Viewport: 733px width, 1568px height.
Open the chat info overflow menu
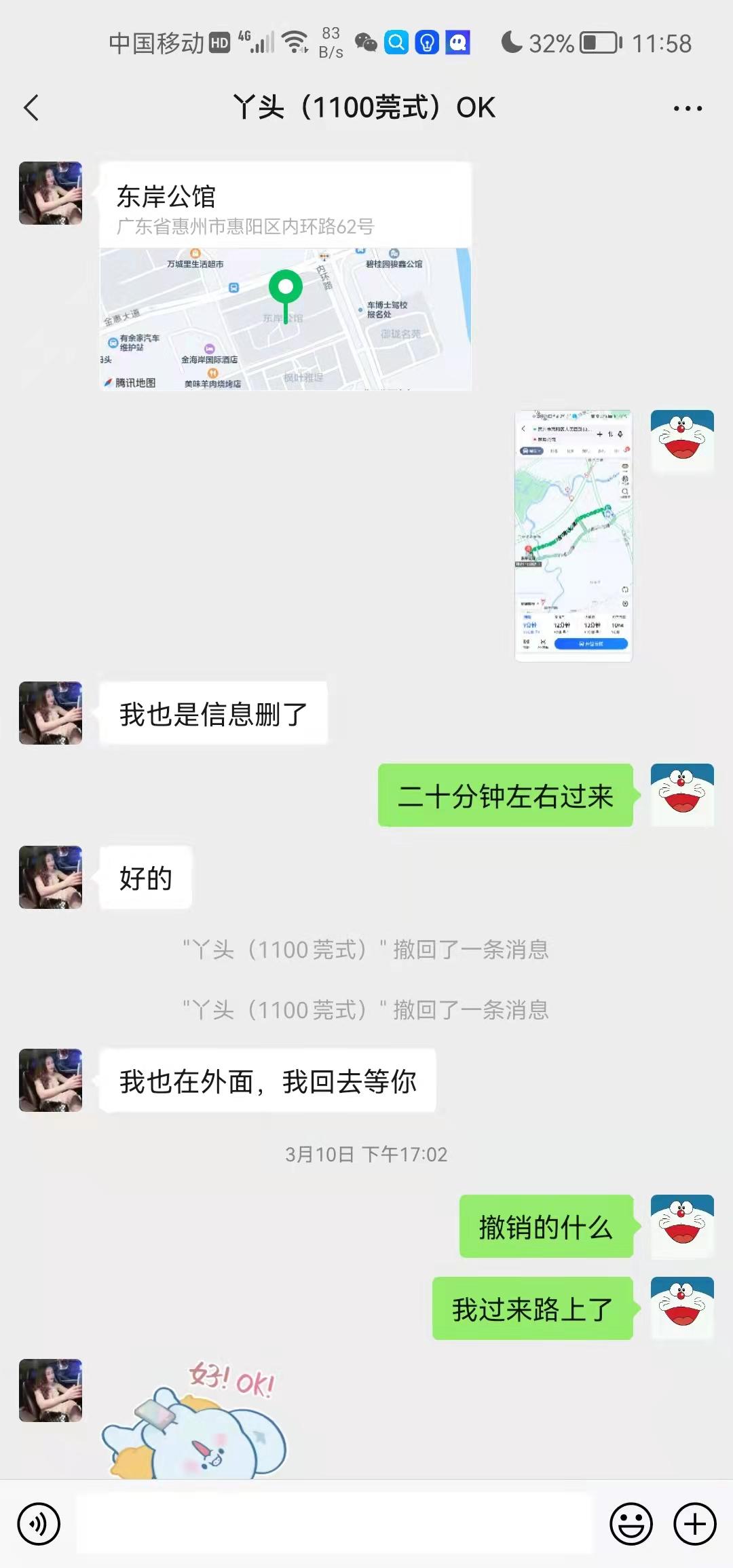(x=687, y=109)
